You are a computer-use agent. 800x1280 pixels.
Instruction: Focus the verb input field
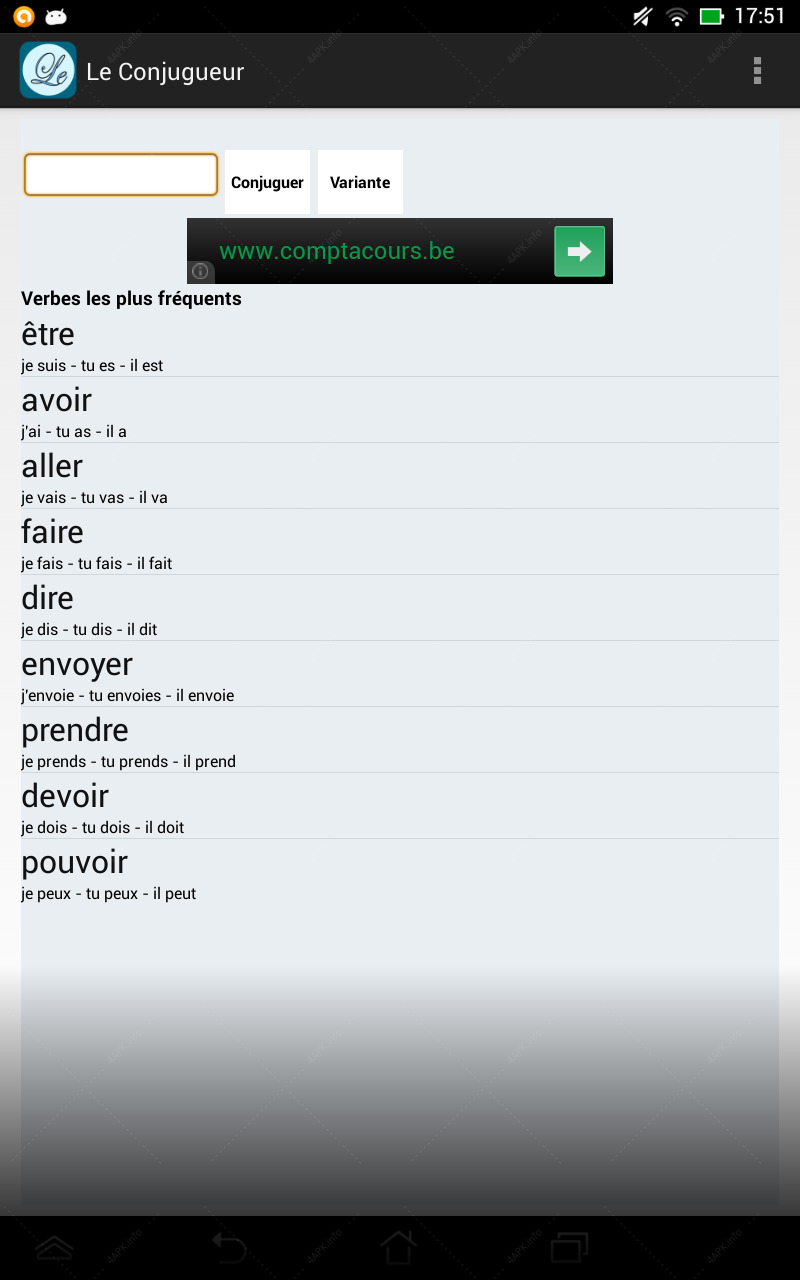tap(121, 175)
